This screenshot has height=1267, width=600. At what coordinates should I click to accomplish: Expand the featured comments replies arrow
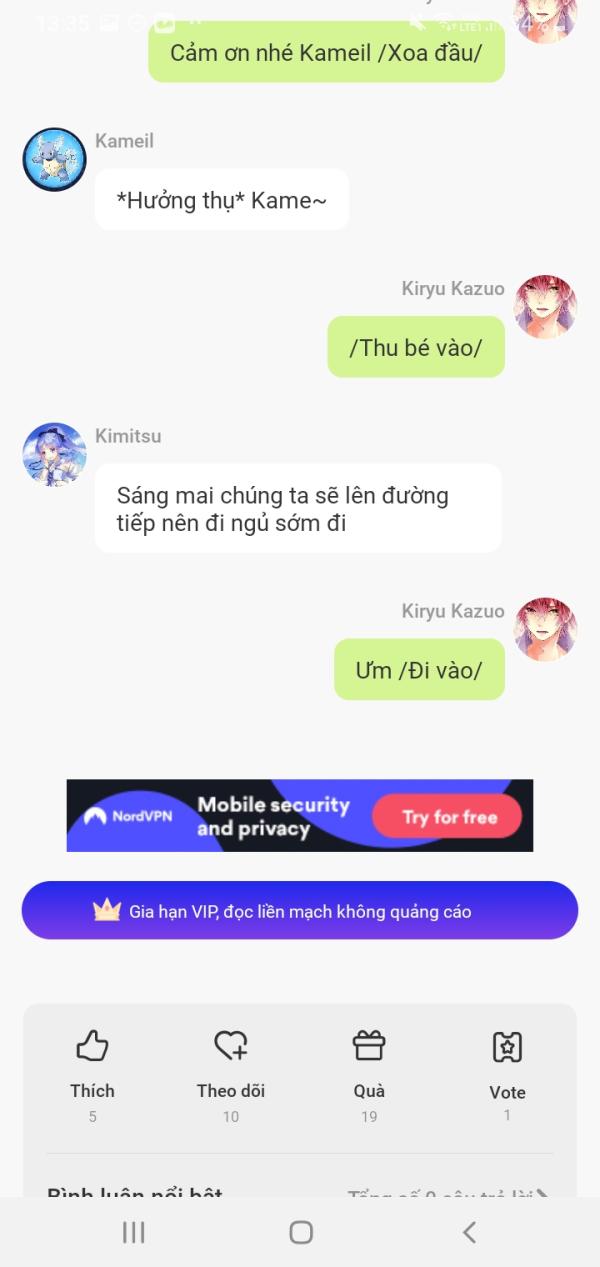point(543,1193)
